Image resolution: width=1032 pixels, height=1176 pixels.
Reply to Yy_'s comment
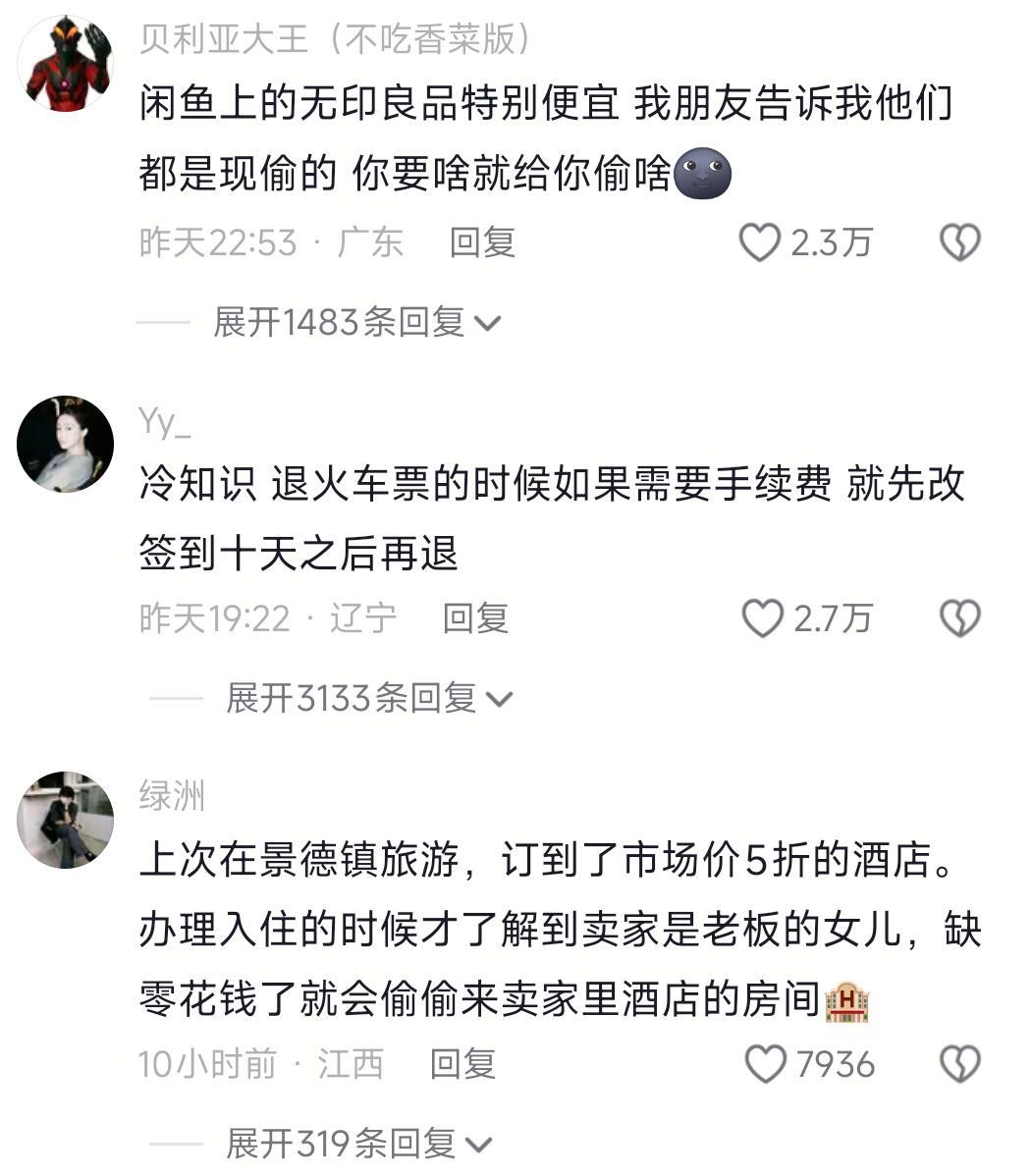[475, 618]
